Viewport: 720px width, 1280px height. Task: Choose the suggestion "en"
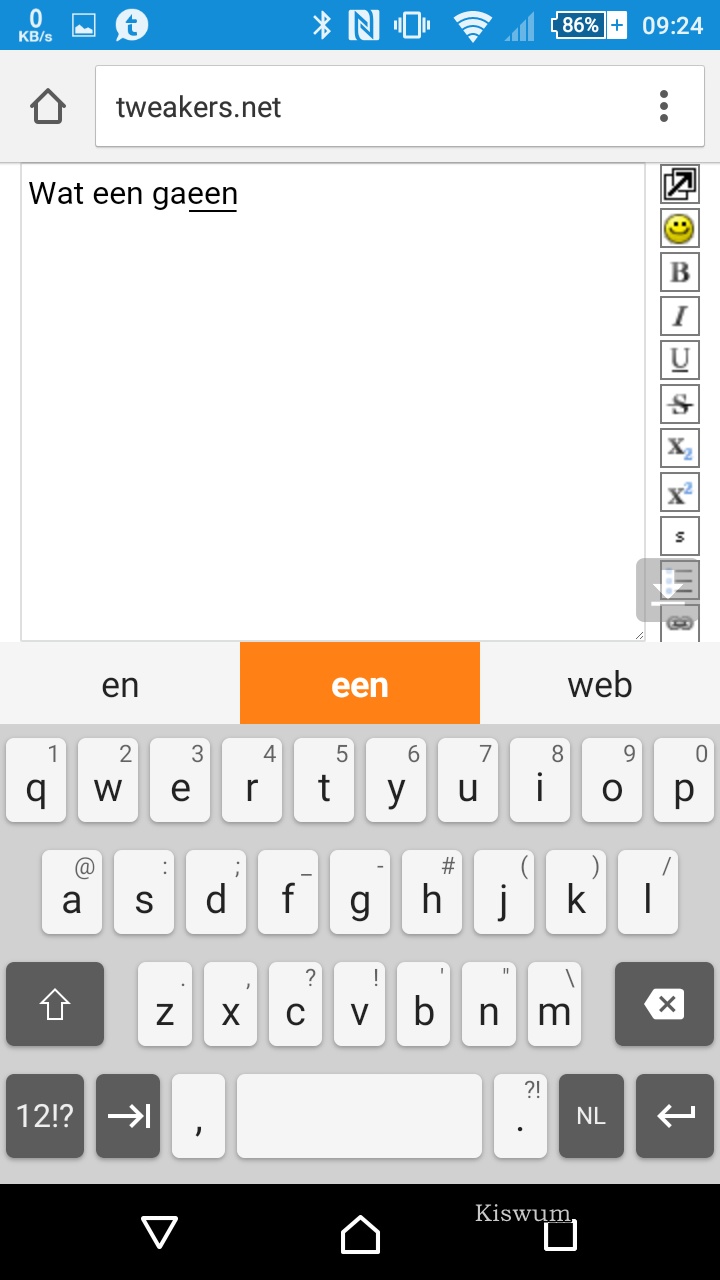120,684
